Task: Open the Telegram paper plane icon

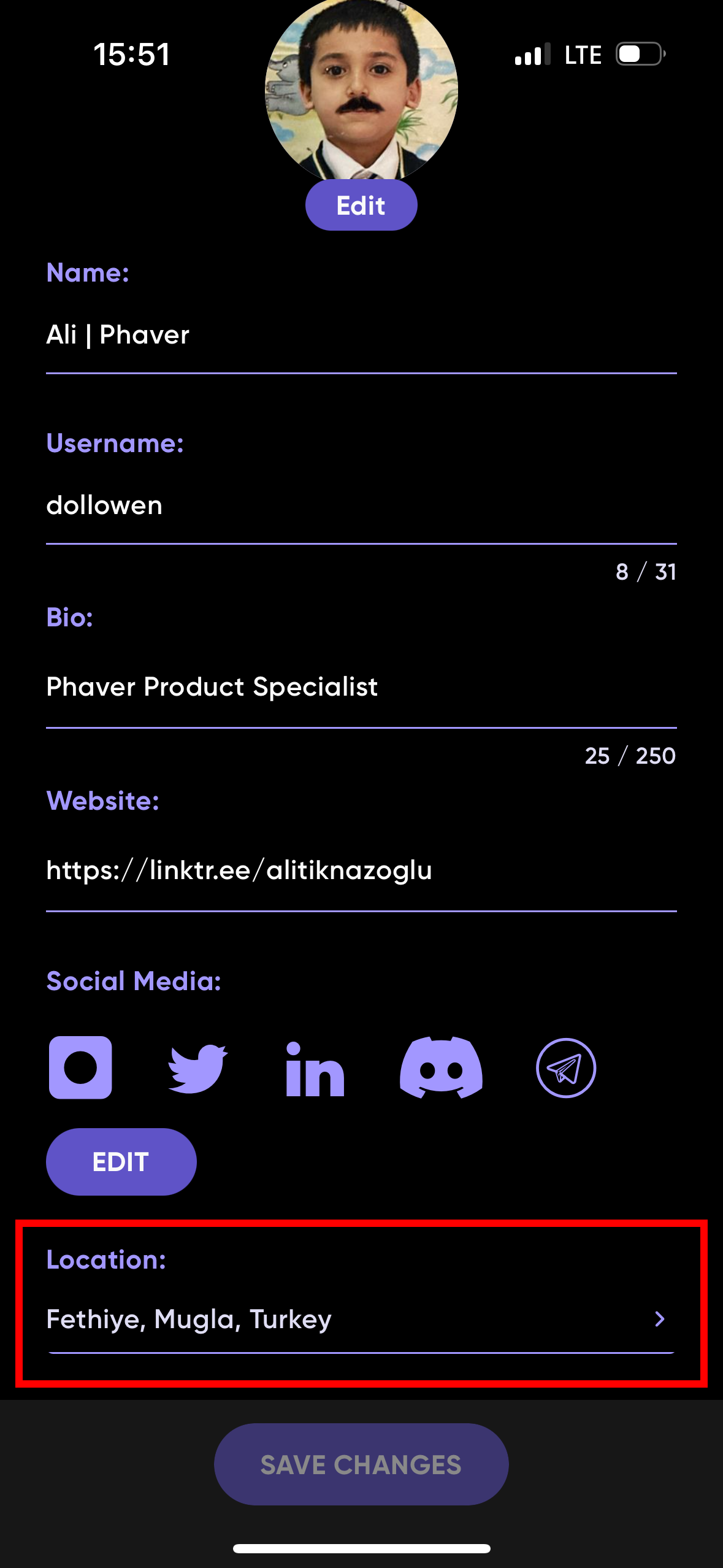Action: click(565, 1068)
